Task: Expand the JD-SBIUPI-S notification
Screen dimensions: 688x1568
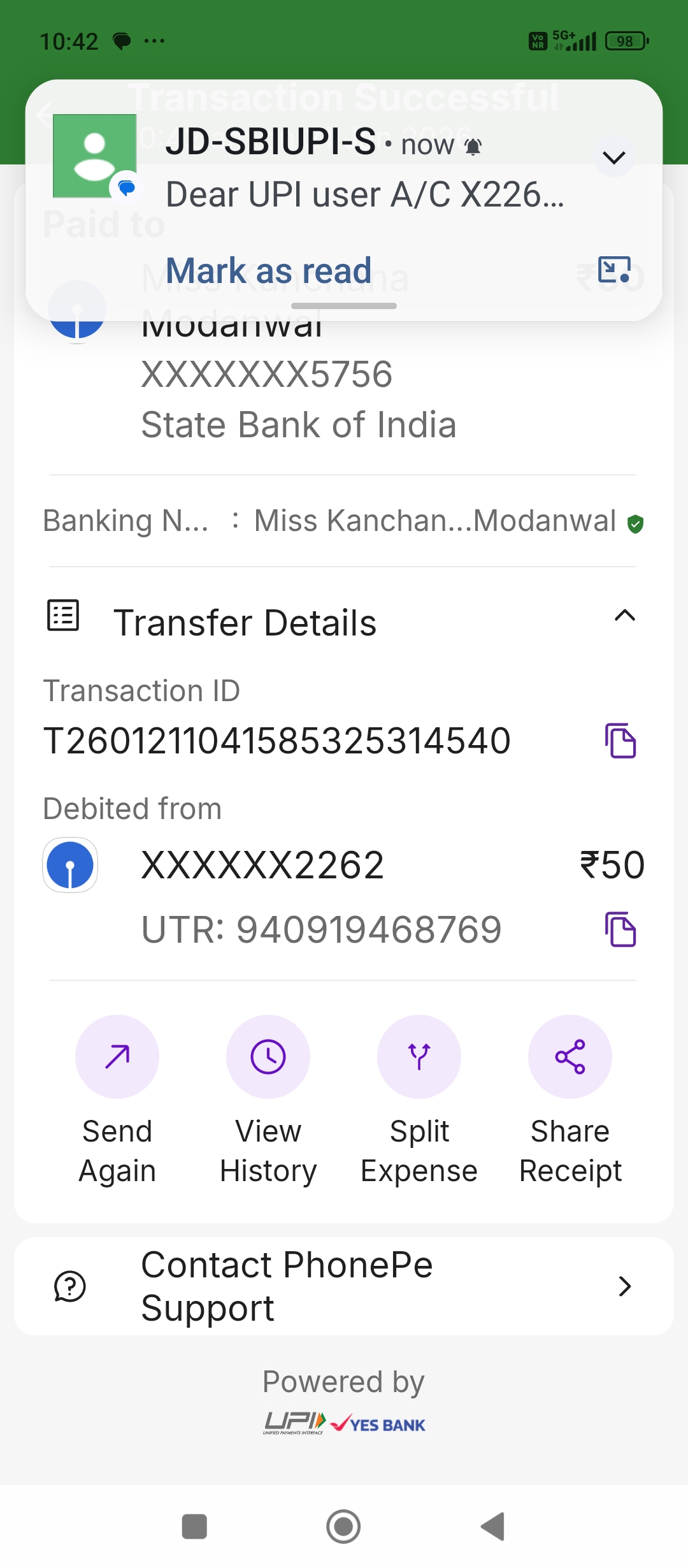Action: click(613, 157)
